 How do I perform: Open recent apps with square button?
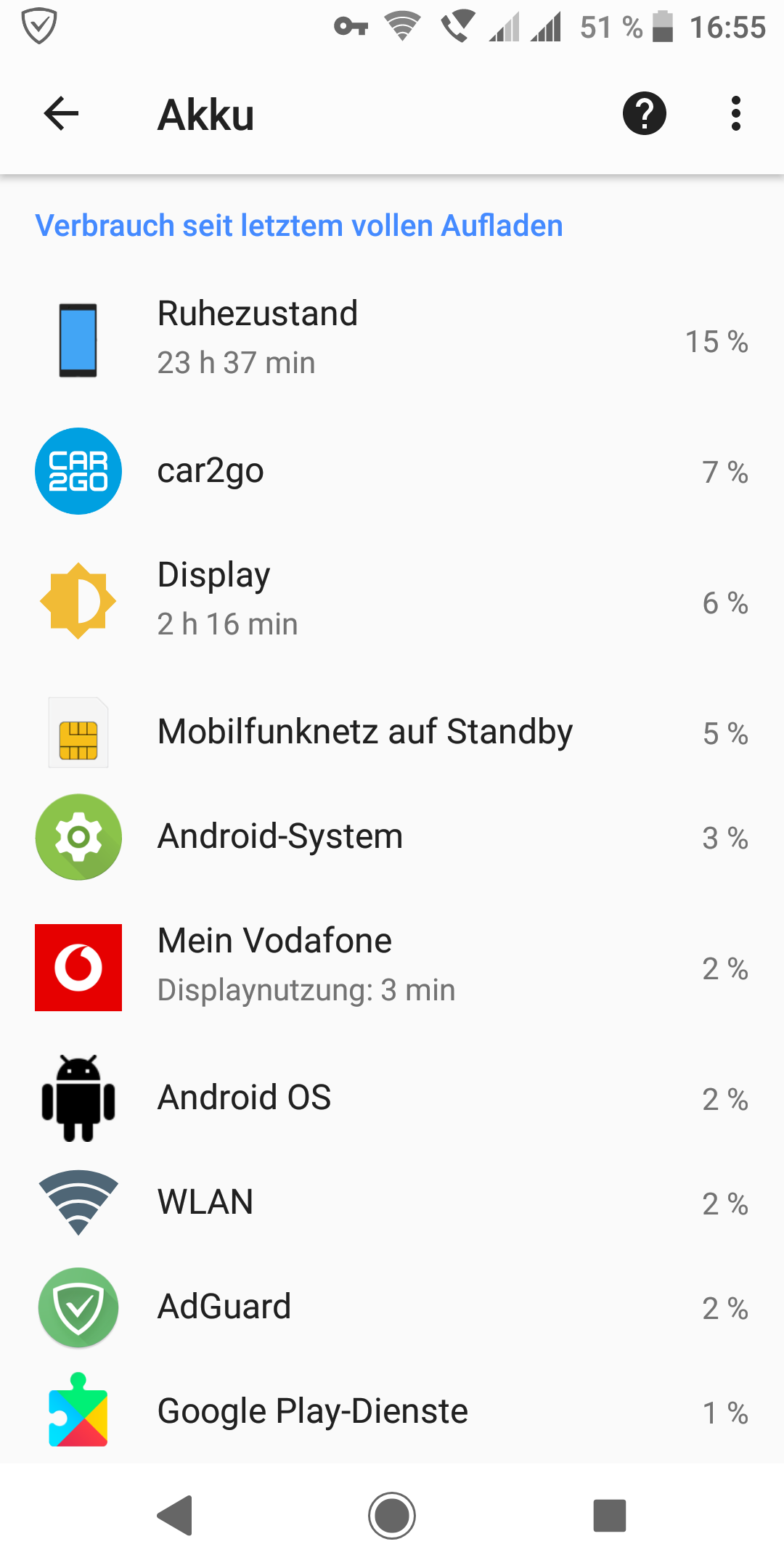609,1516
